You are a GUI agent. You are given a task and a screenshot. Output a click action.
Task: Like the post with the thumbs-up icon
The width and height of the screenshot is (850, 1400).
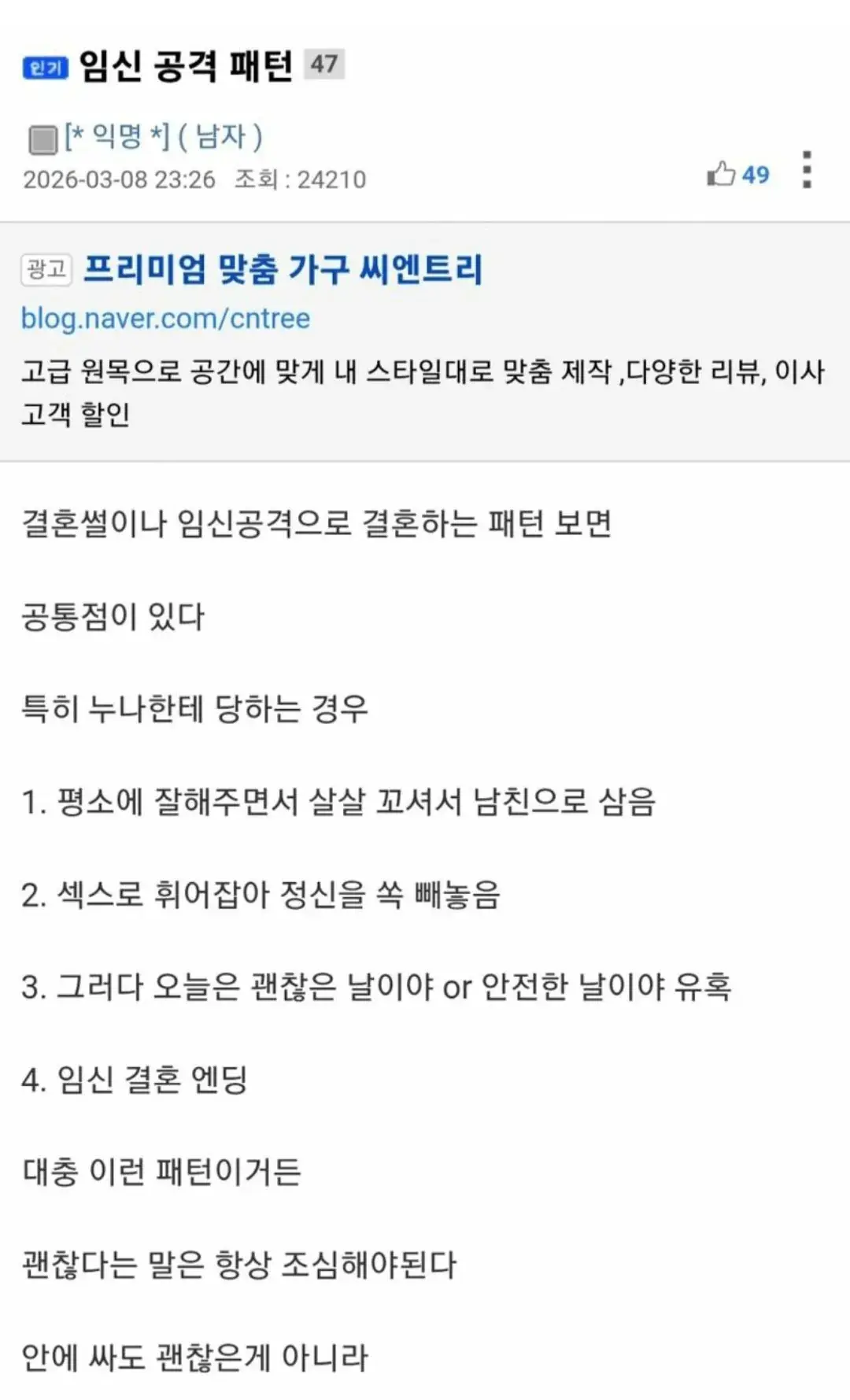(721, 174)
